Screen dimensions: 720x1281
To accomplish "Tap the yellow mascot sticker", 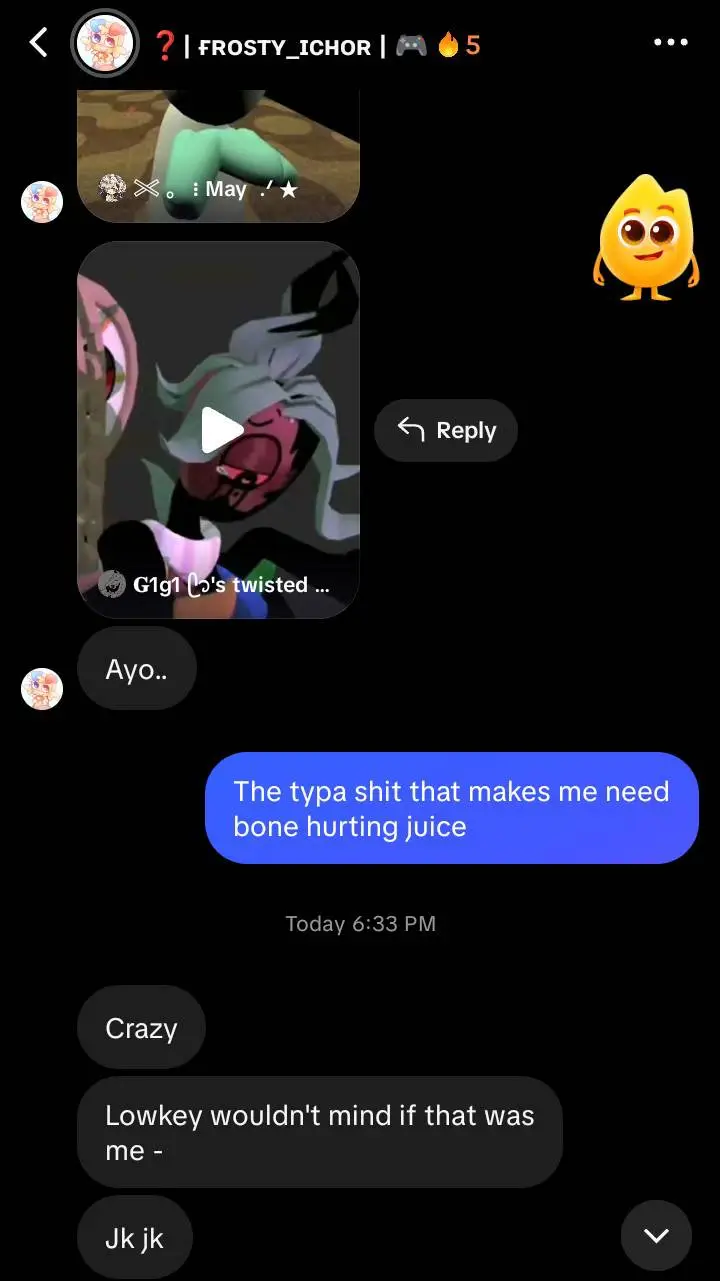I will click(646, 238).
